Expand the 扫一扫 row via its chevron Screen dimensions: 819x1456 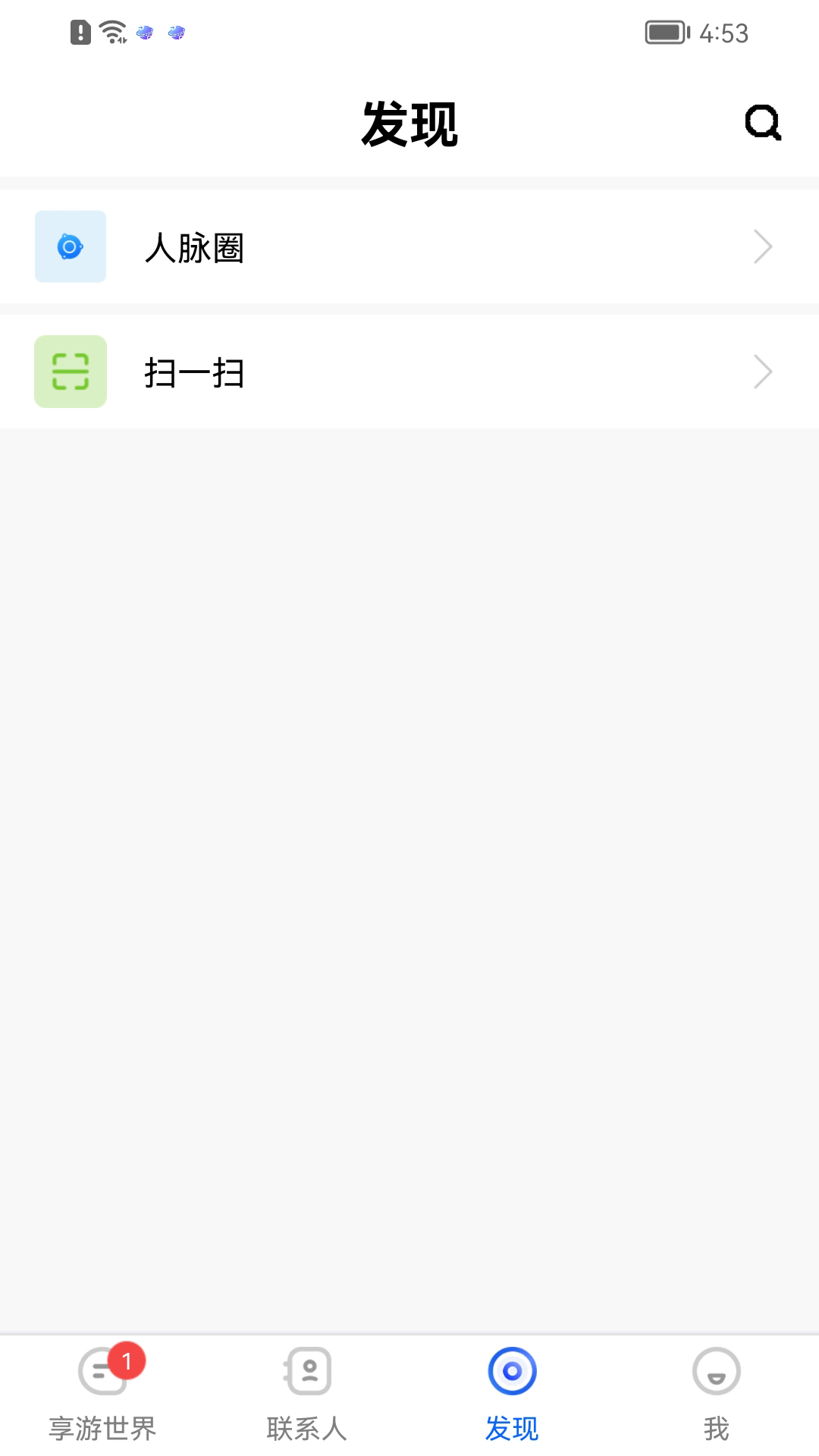[763, 371]
